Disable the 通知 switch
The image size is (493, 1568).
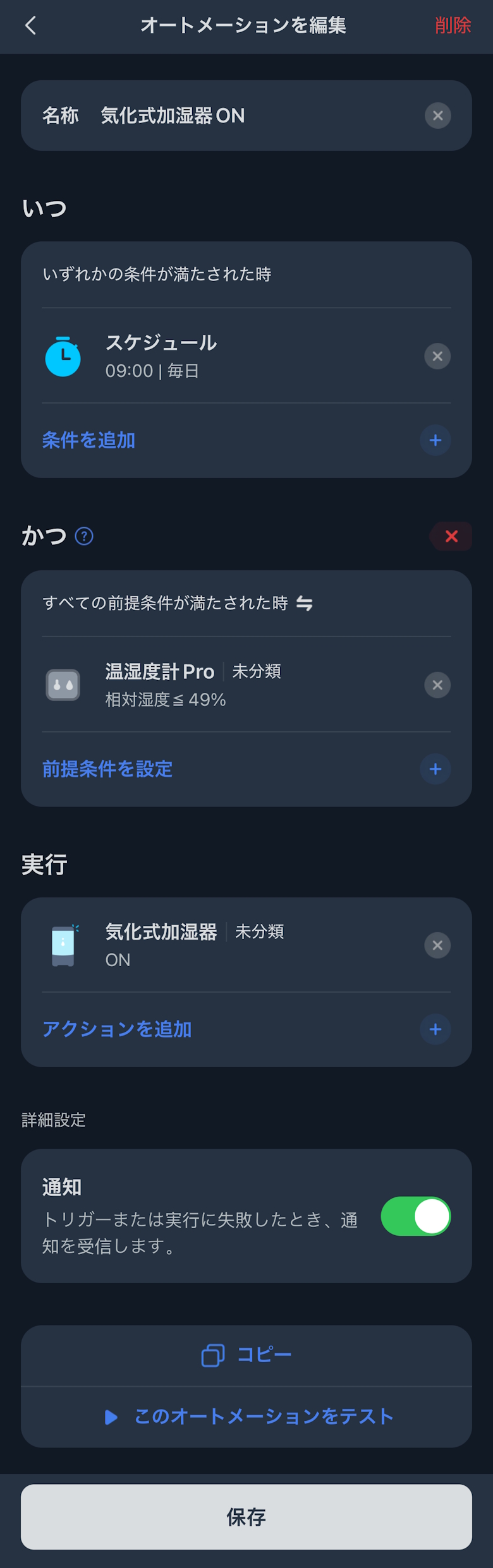(415, 1216)
